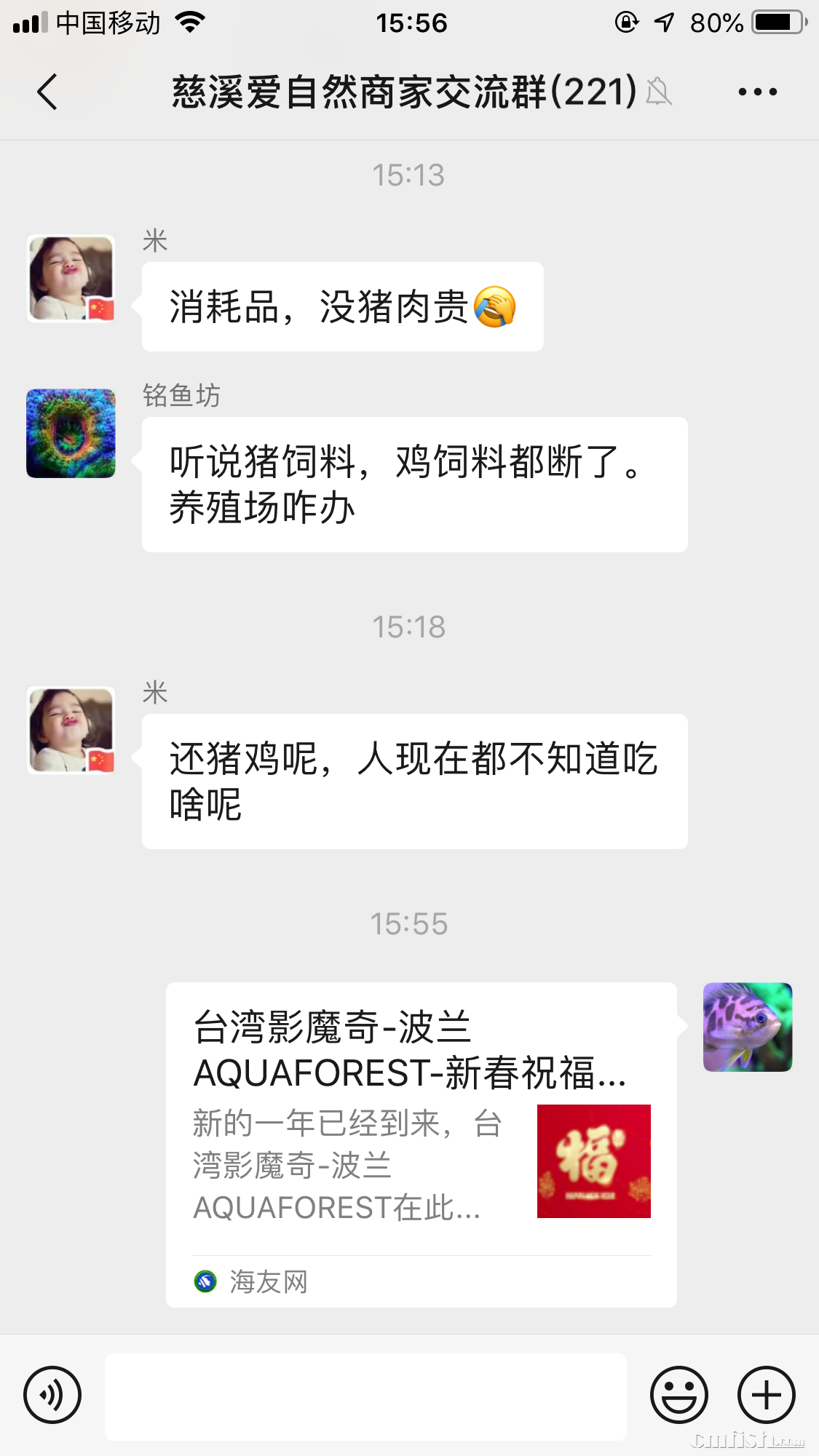Screen dimensions: 819x1456
Task: Open 米's avatar beside 消耗品 message
Action: point(71,278)
